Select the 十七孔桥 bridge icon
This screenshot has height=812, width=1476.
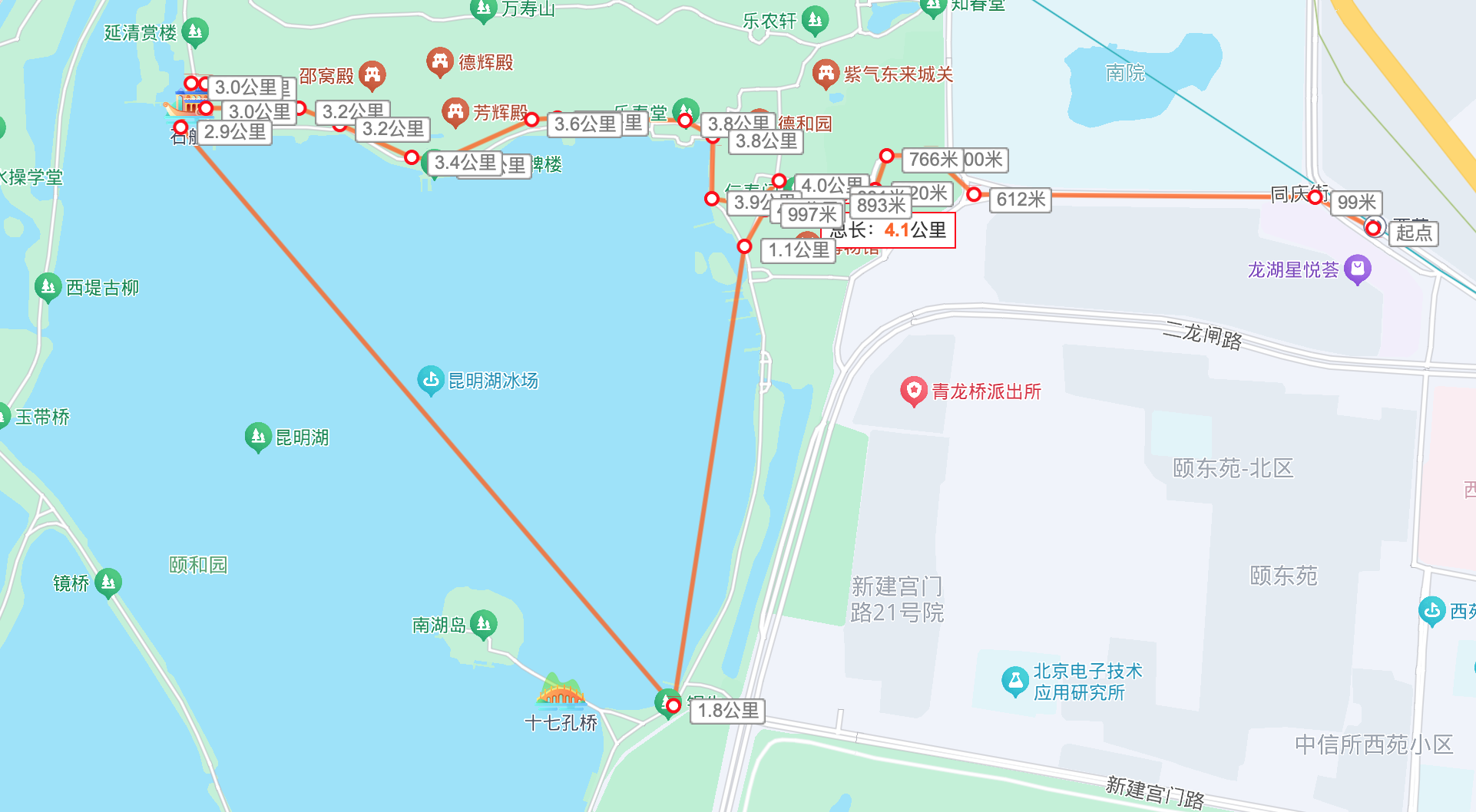(561, 691)
